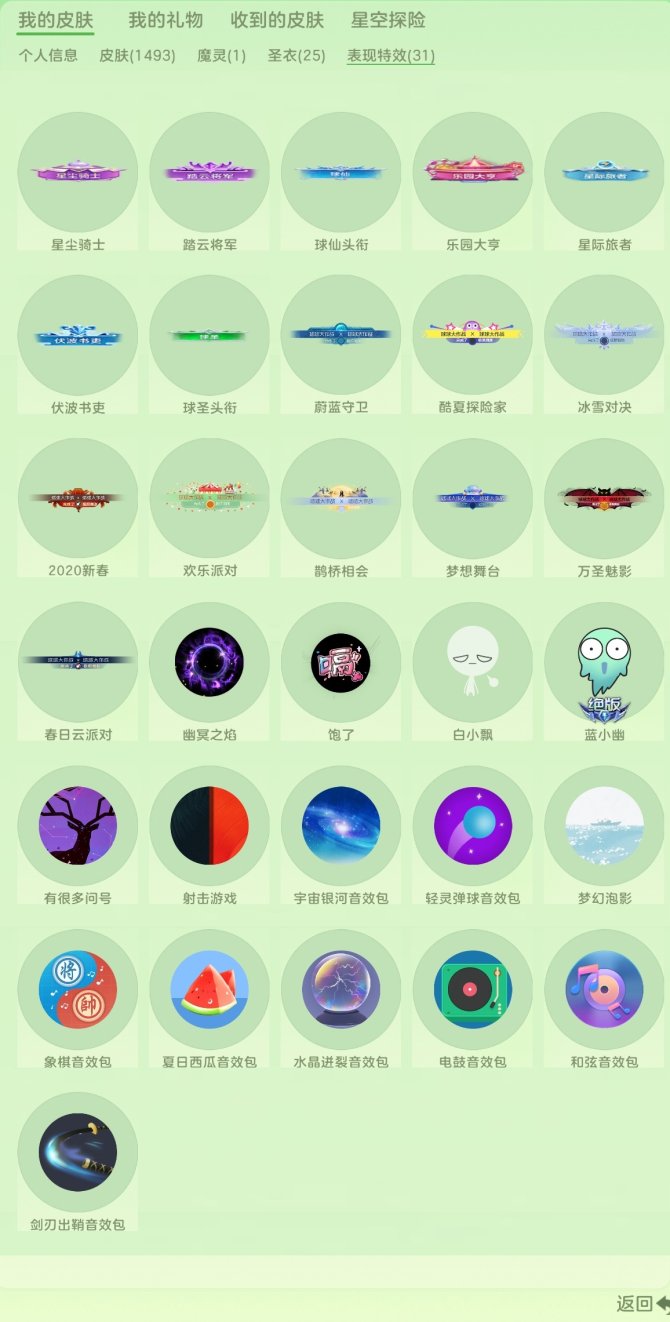The height and width of the screenshot is (1322, 670).
Task: Select the 幽冥之焰 effect
Action: [x=209, y=662]
